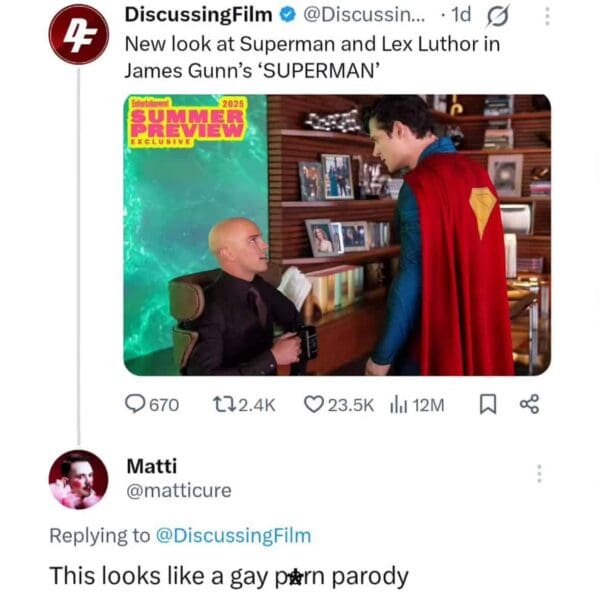Open Matti's profile avatar
The image size is (600, 600).
coord(79,480)
